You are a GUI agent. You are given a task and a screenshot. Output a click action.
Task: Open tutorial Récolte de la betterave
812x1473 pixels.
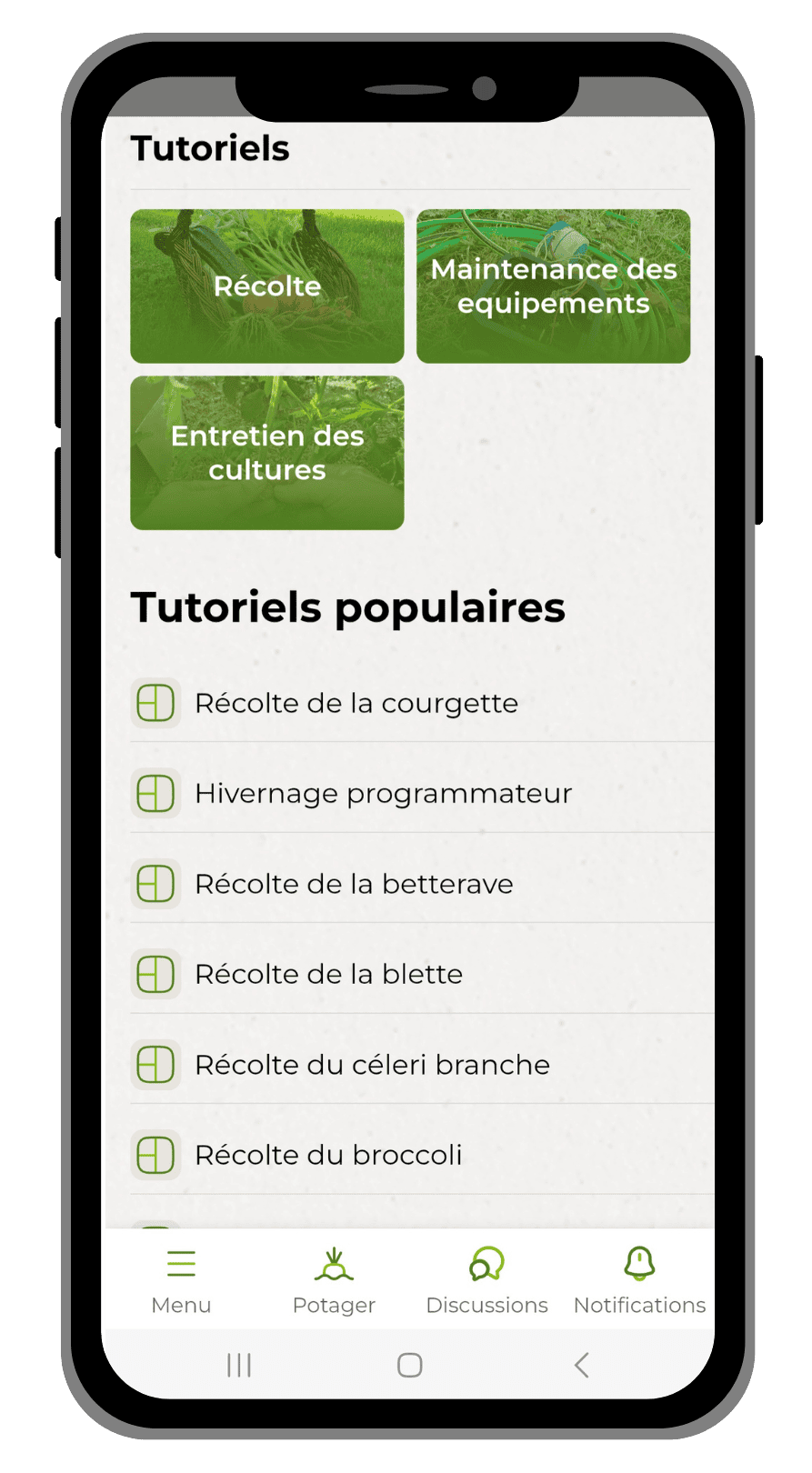[354, 884]
